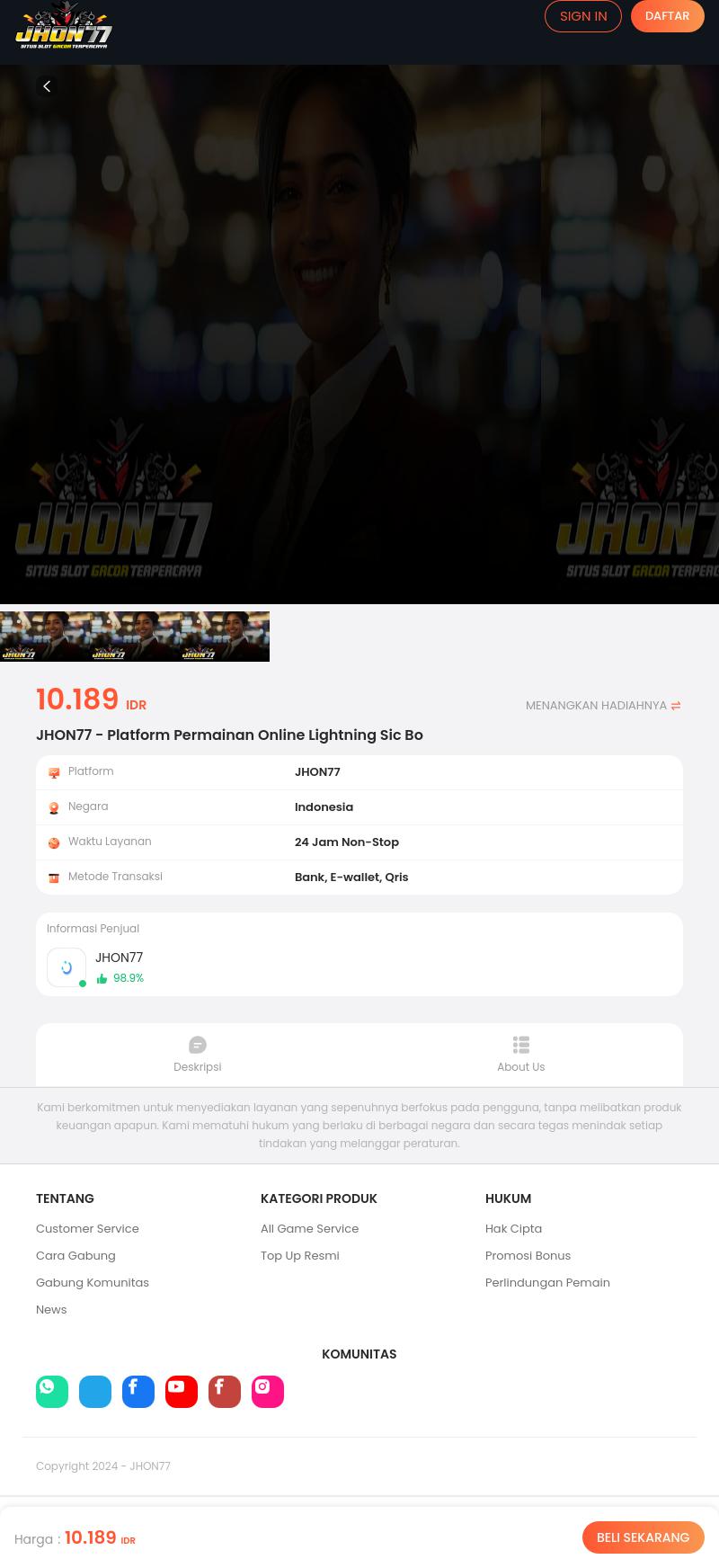Open the YouTube community icon
Image resolution: width=719 pixels, height=1568 pixels.
(x=182, y=1392)
